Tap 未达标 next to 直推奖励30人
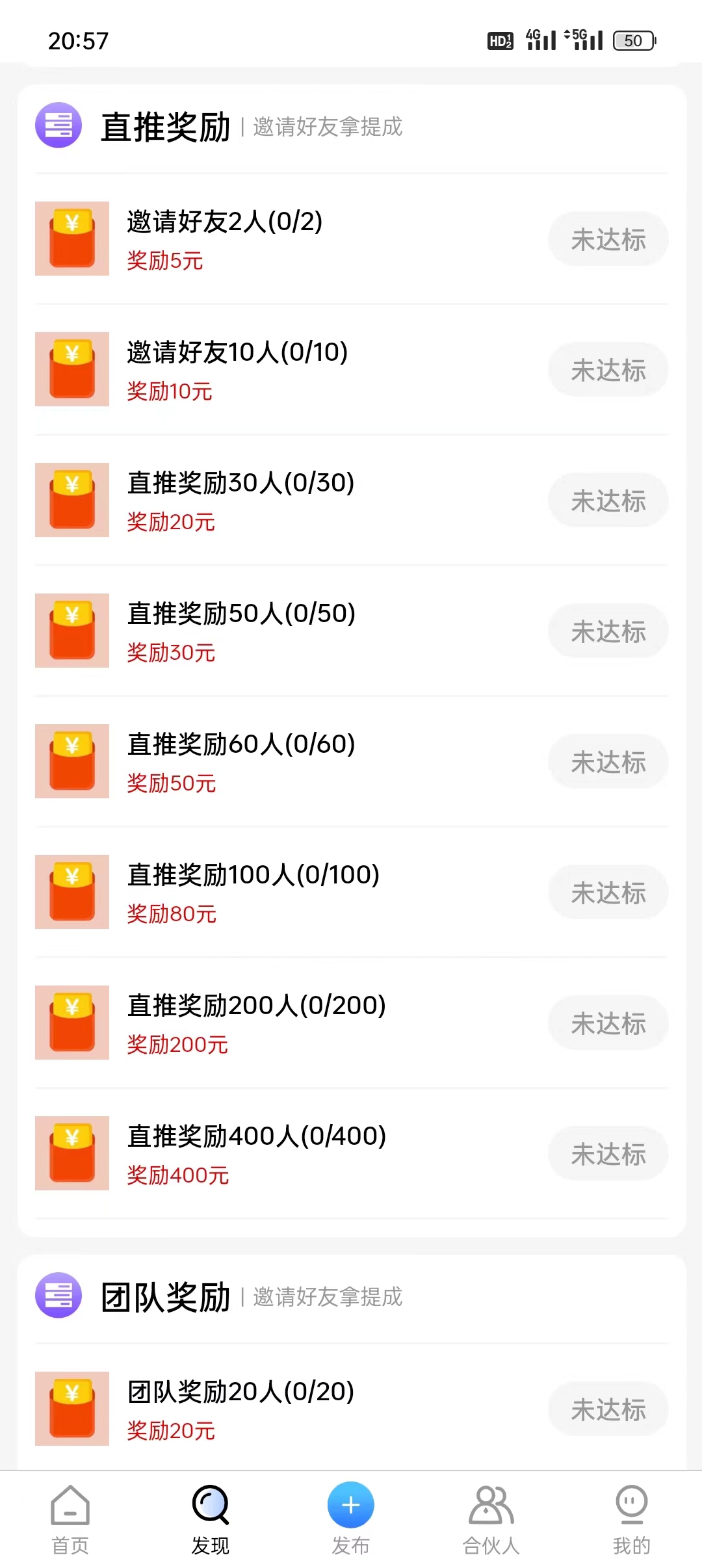Viewport: 702px width, 1568px height. (x=608, y=501)
